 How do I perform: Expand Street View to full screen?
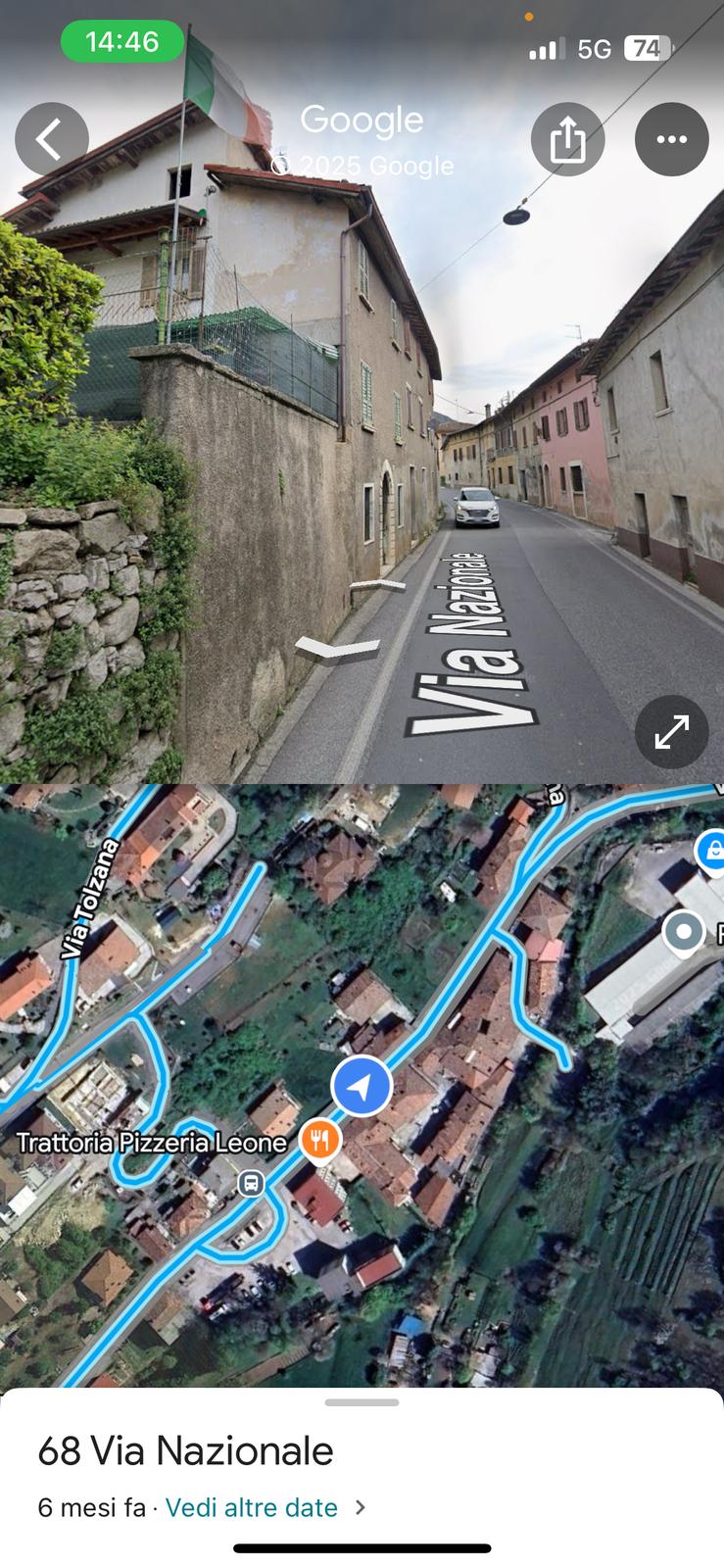672,732
